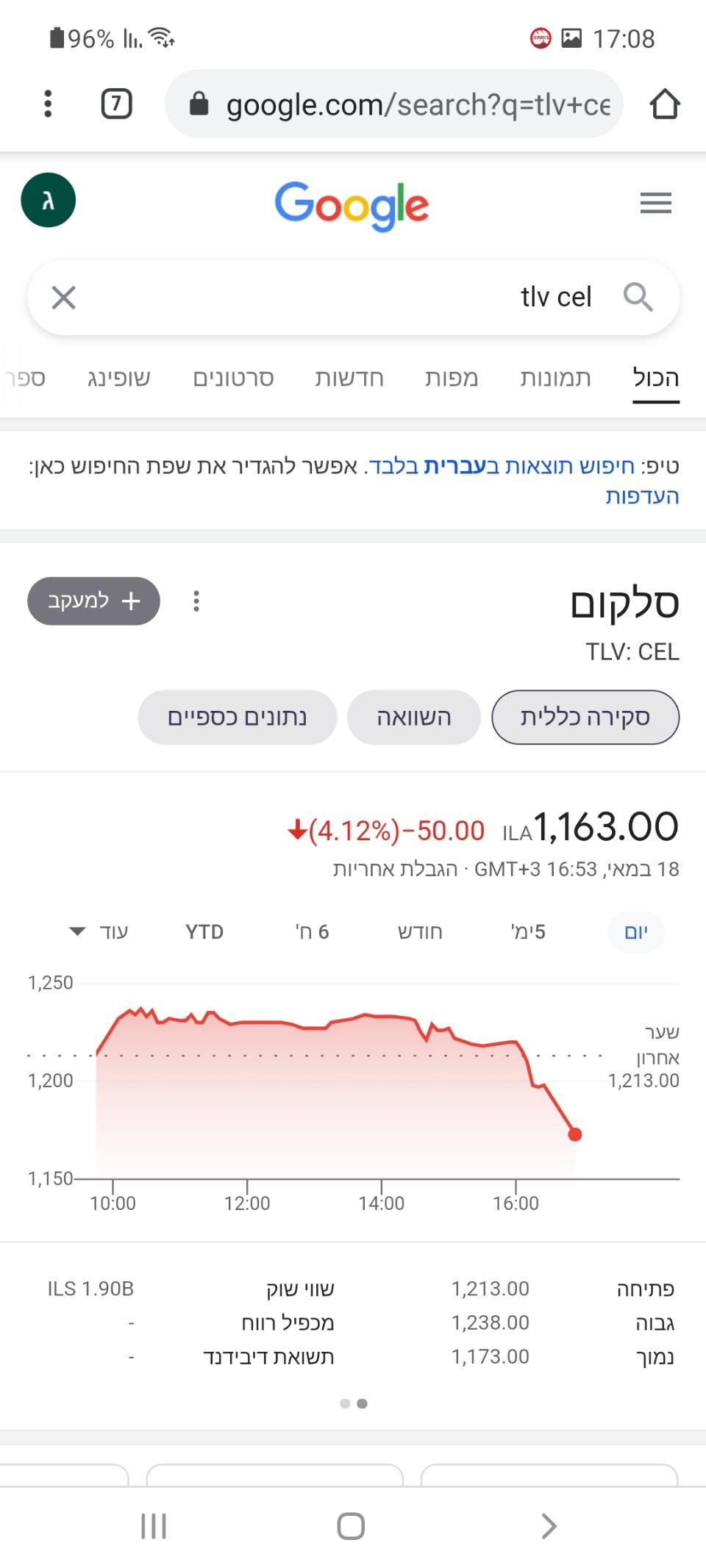Open the recent apps system button
This screenshot has height=1568, width=706.
(x=154, y=1527)
